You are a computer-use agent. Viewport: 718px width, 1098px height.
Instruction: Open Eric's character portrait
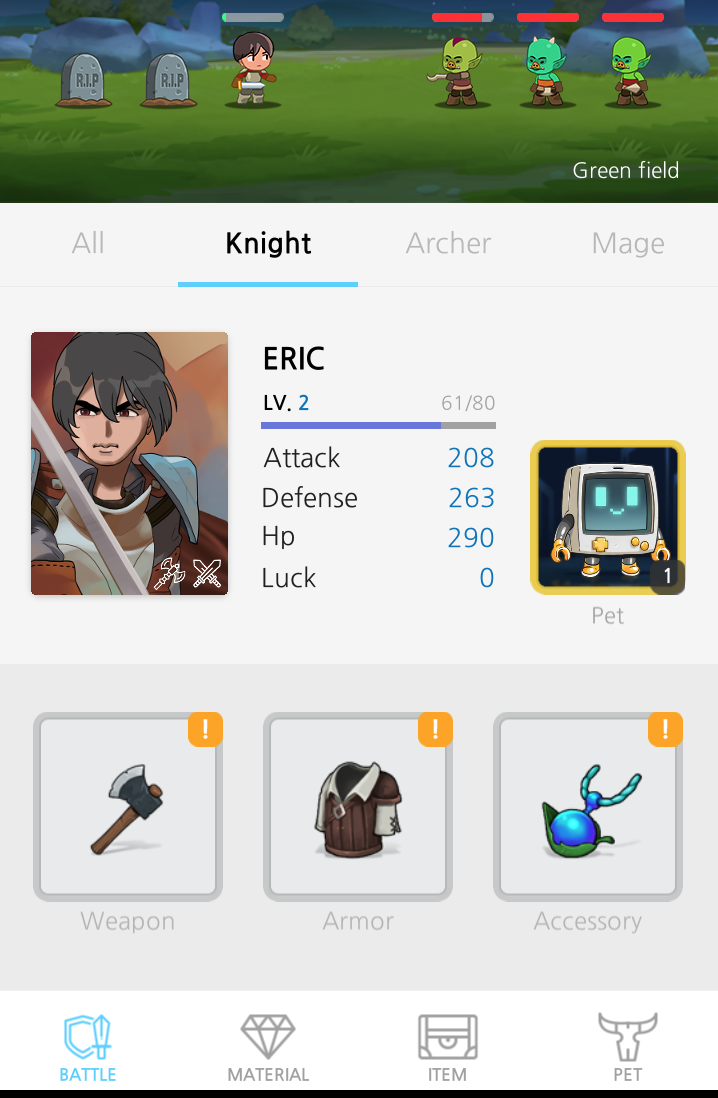129,463
